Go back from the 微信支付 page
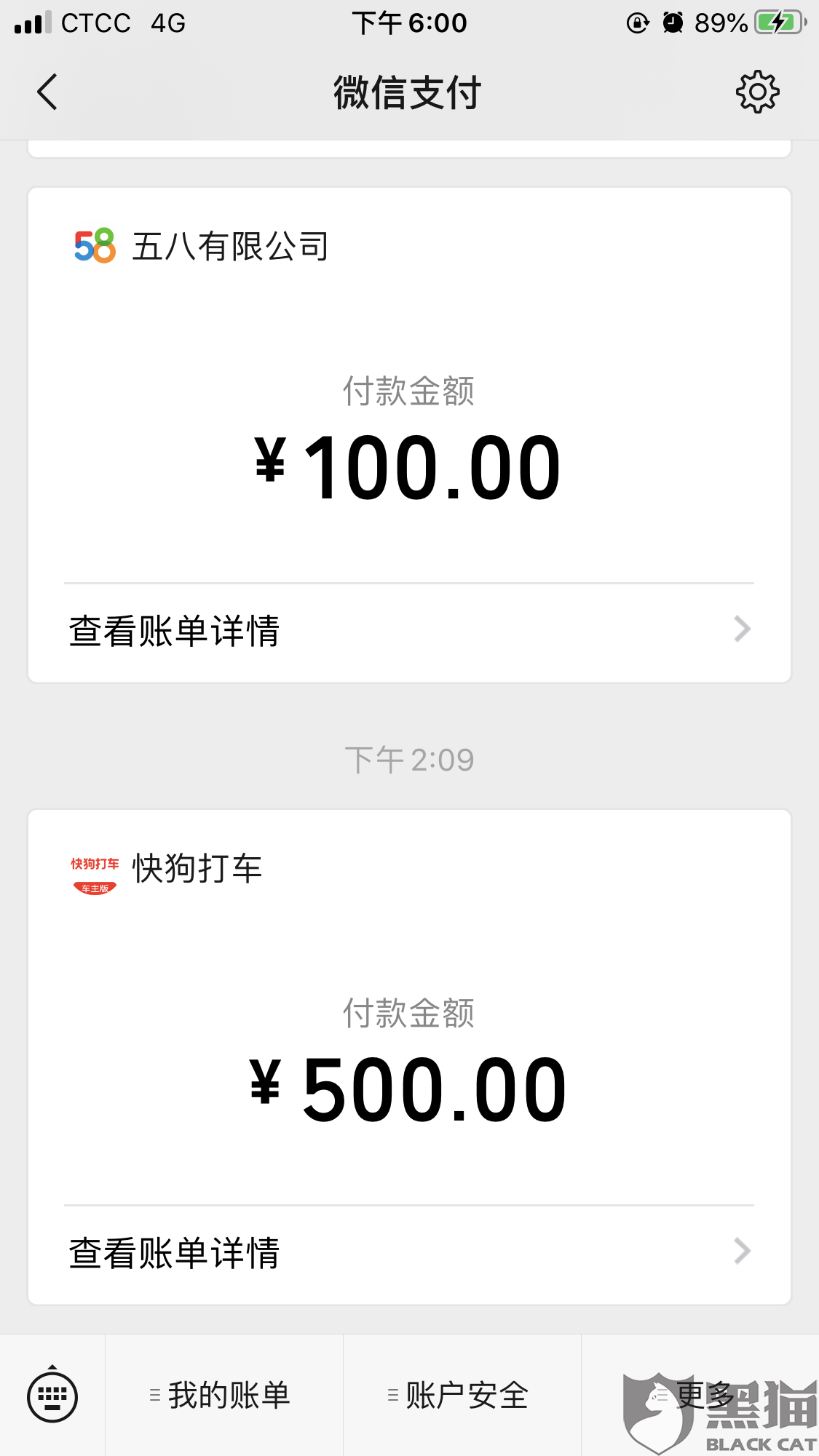 click(48, 92)
